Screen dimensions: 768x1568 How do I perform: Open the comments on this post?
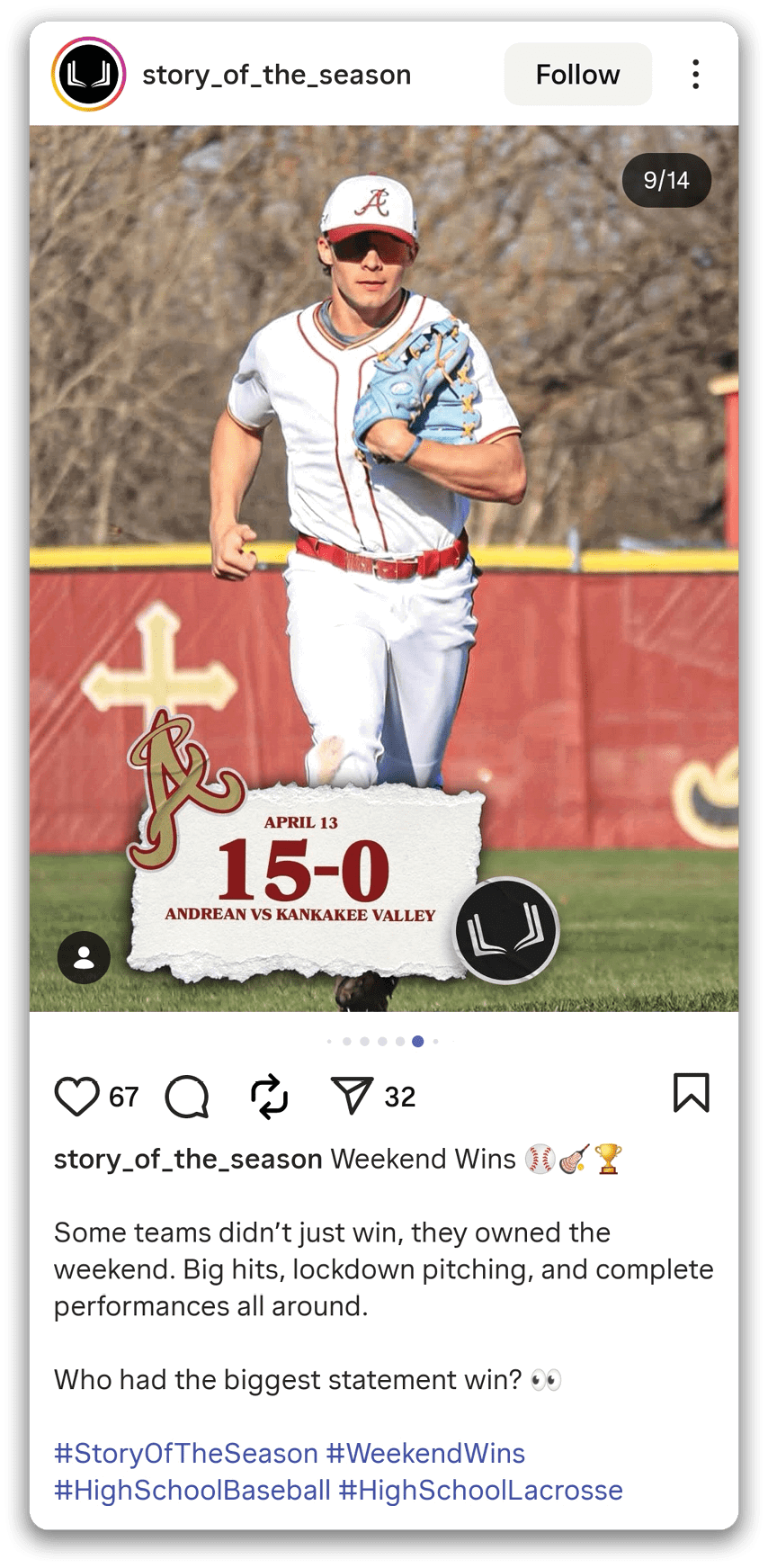click(187, 1097)
